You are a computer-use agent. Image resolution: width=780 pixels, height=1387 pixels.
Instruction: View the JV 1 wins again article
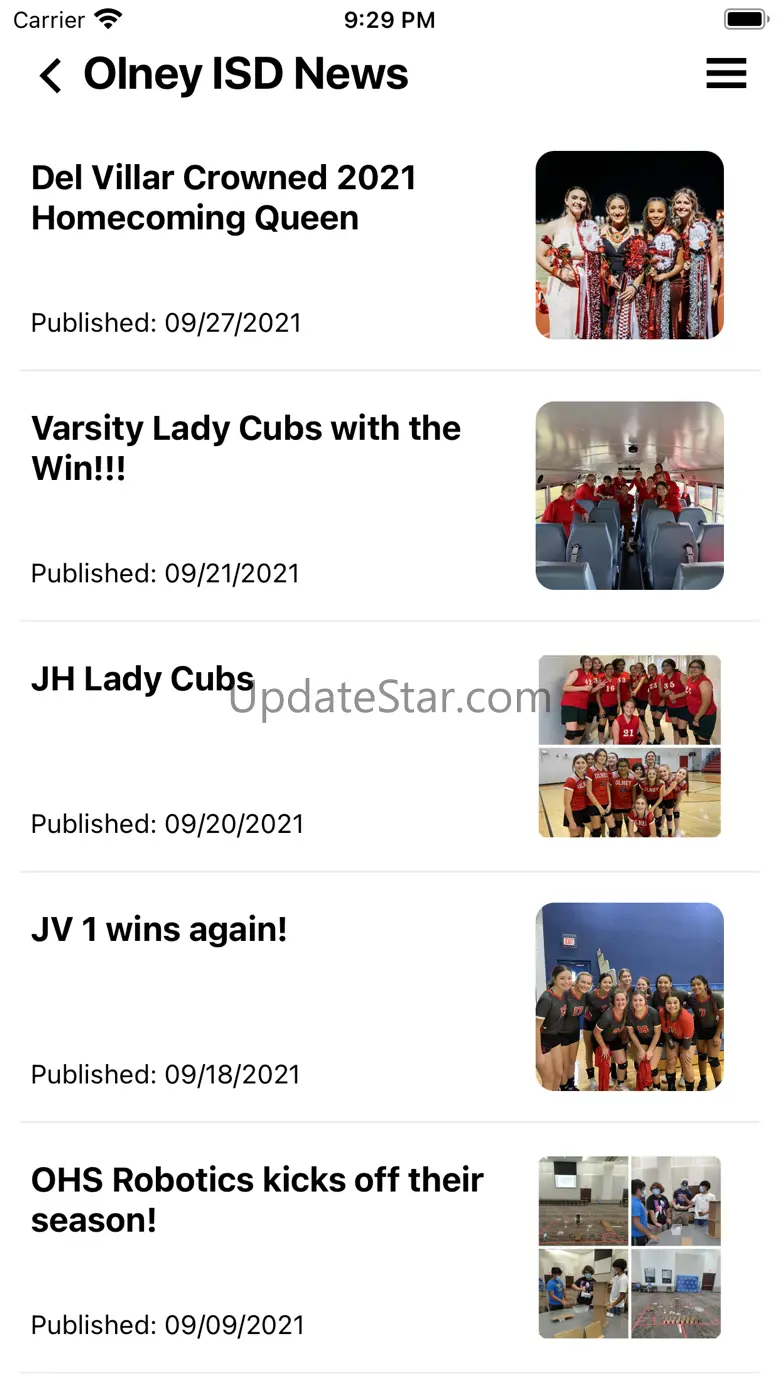coord(159,929)
